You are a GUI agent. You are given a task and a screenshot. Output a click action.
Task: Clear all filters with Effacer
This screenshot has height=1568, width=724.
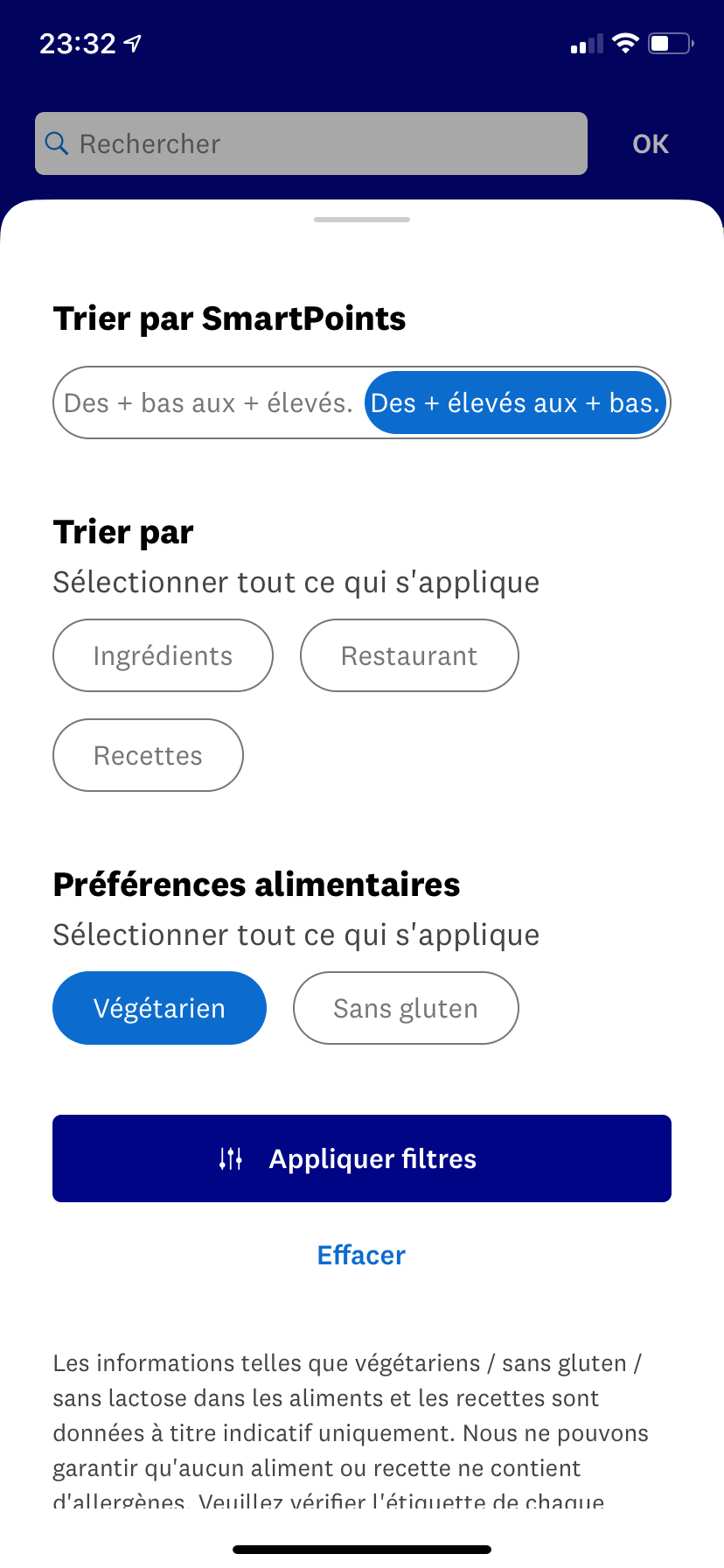click(x=361, y=1256)
